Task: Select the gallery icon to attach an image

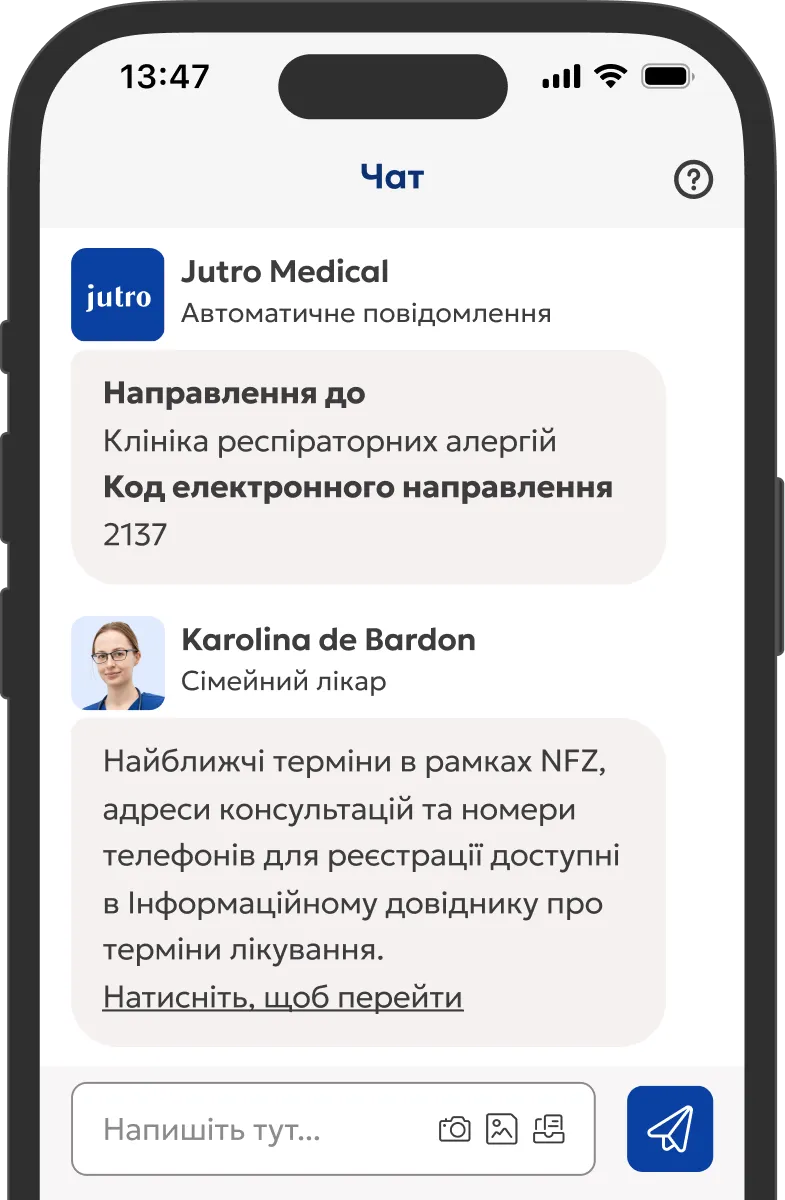Action: pos(501,1128)
